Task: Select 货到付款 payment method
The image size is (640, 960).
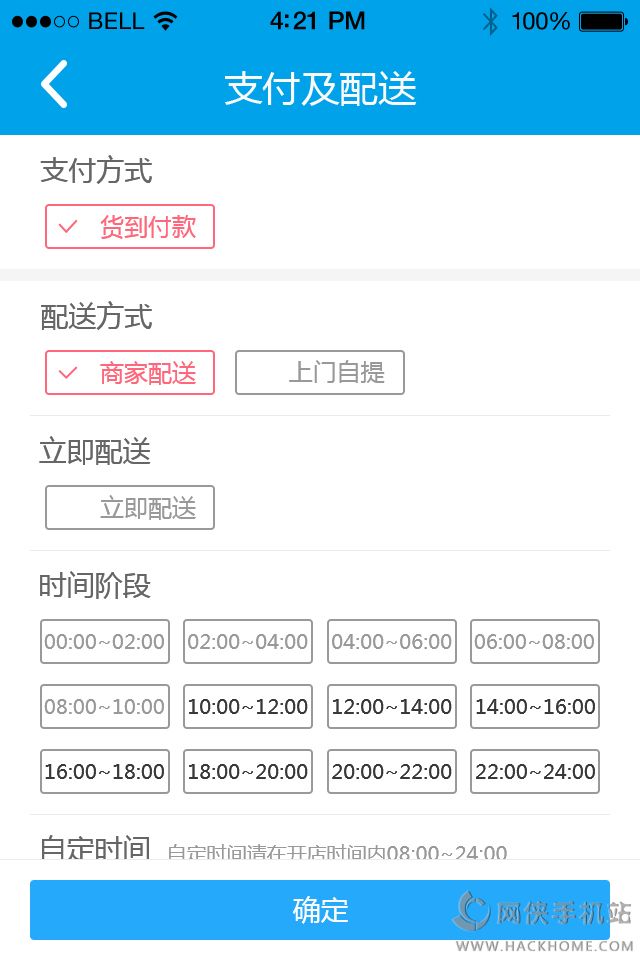Action: click(130, 227)
